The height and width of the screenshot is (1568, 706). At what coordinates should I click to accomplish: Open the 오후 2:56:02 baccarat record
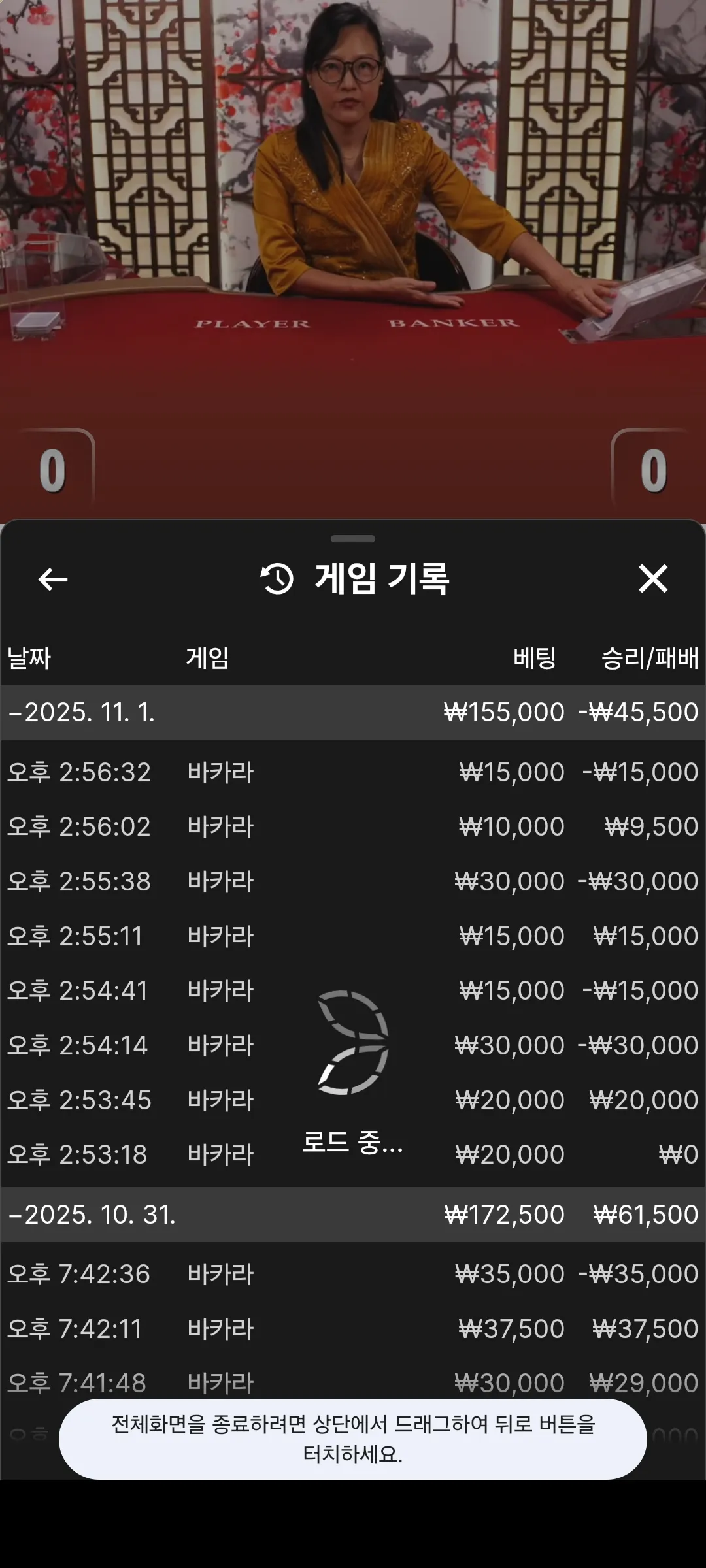[x=353, y=826]
